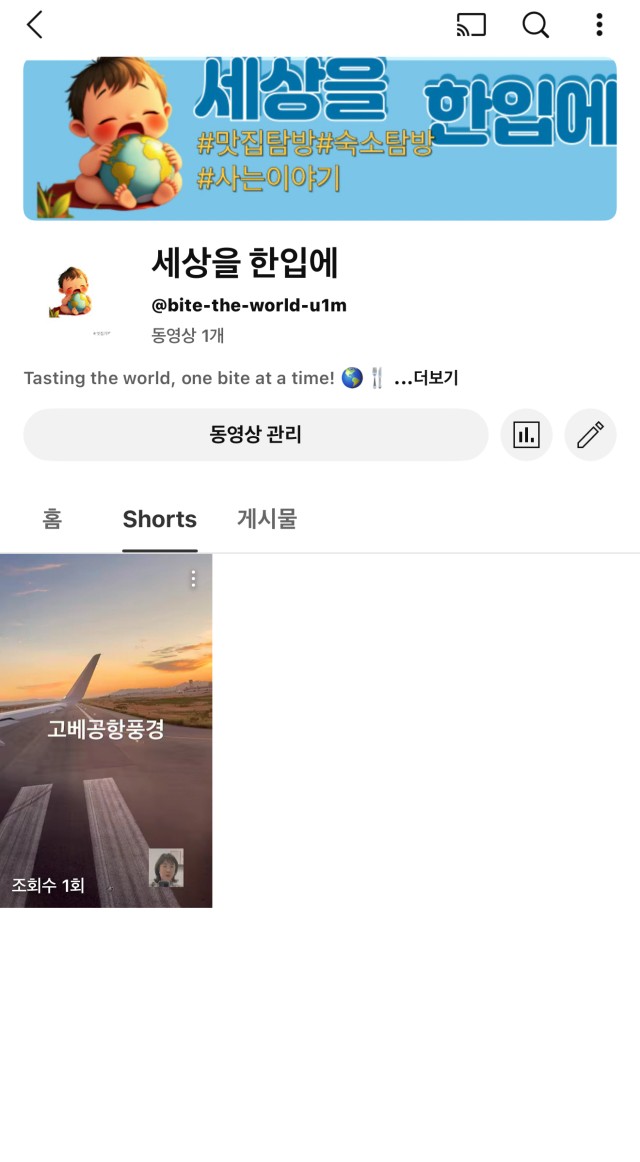
Task: Switch to the 게시물 tab
Action: coord(267,519)
